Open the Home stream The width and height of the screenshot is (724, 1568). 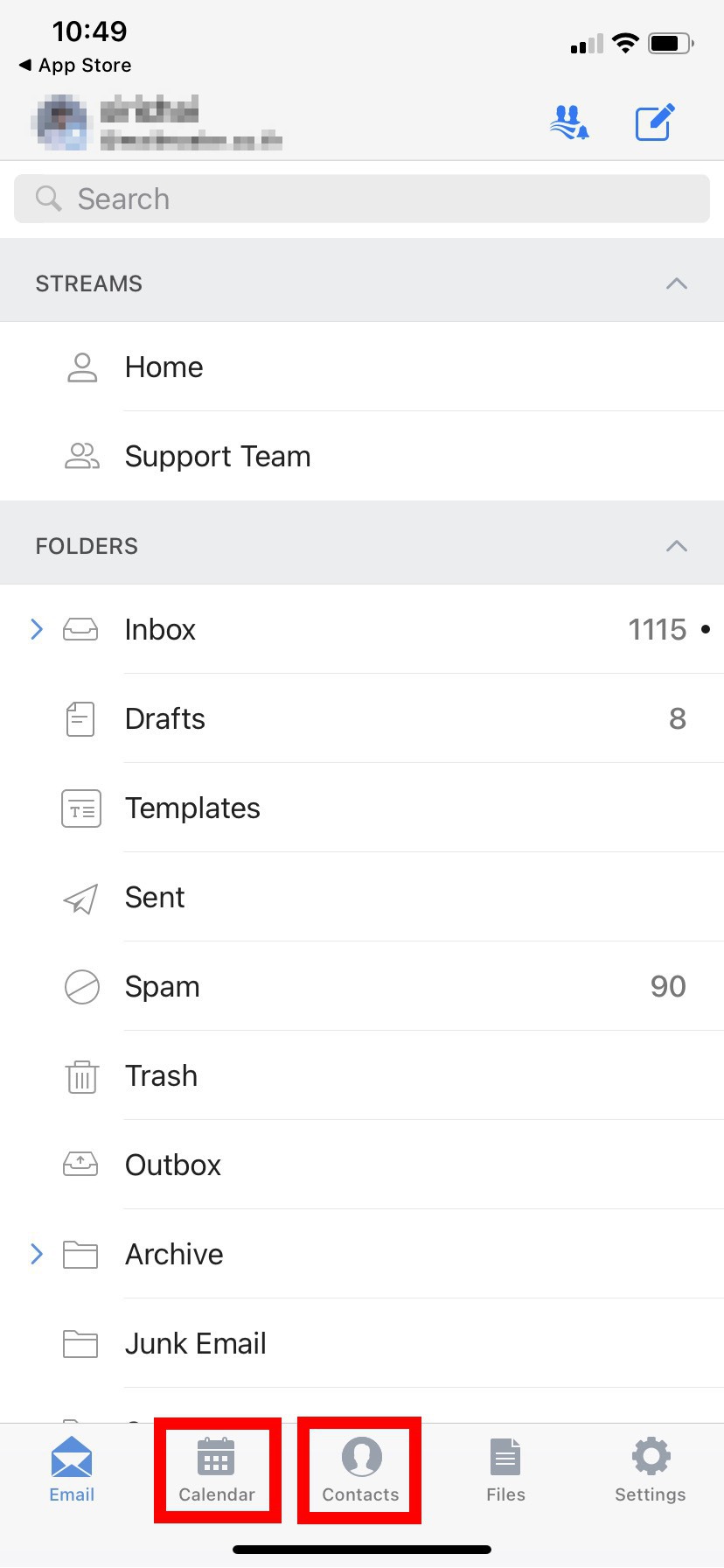(x=164, y=367)
